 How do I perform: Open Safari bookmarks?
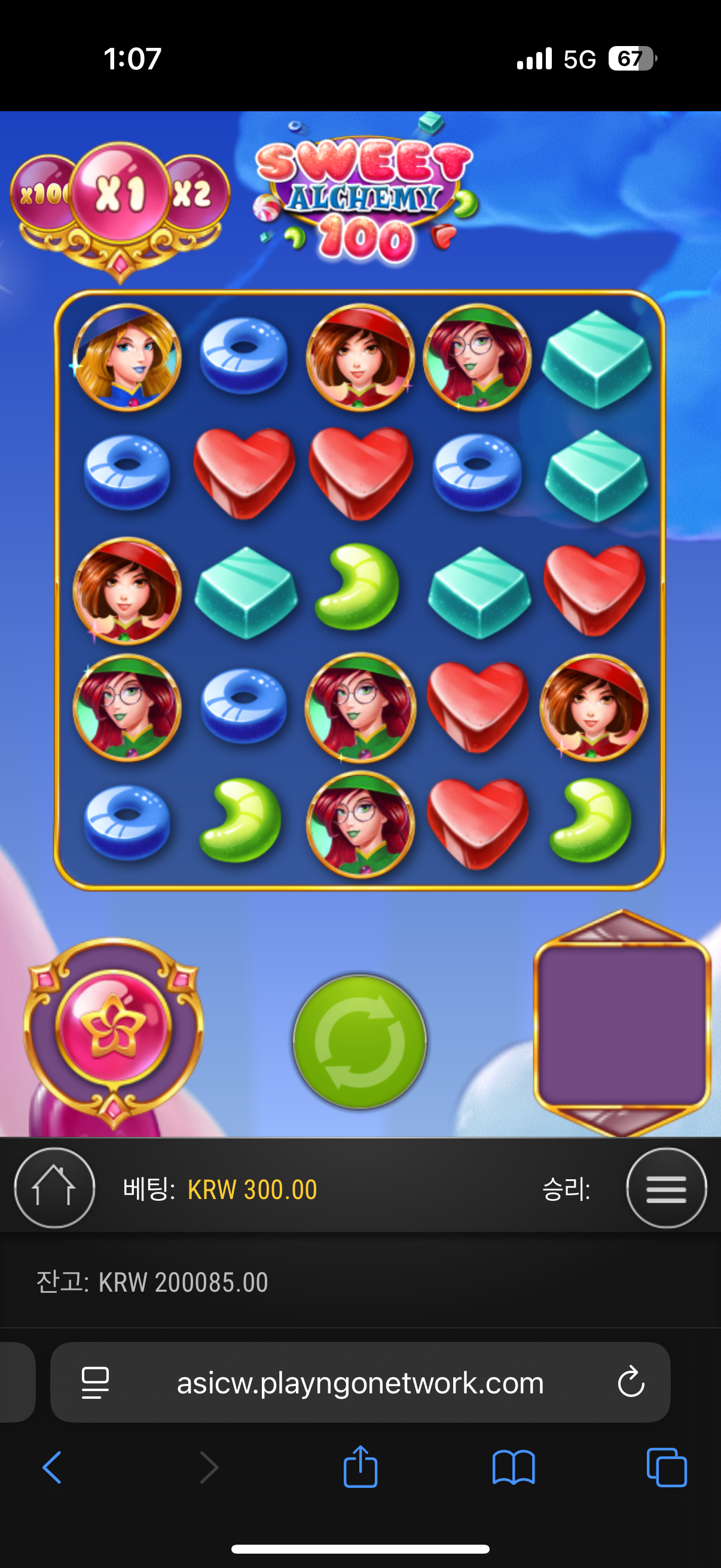point(514,1467)
